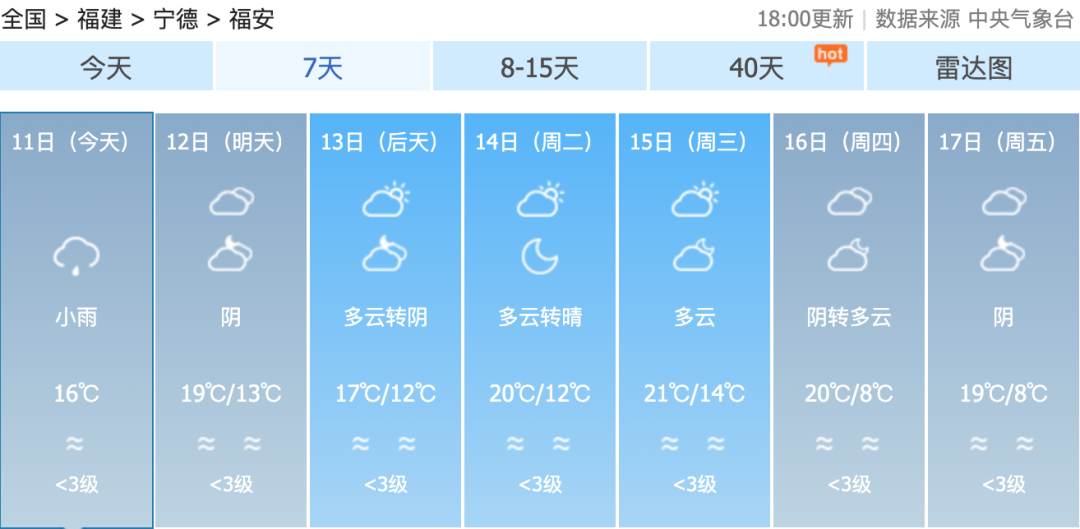
Task: Open the 雷达图 tab
Action: [973, 67]
